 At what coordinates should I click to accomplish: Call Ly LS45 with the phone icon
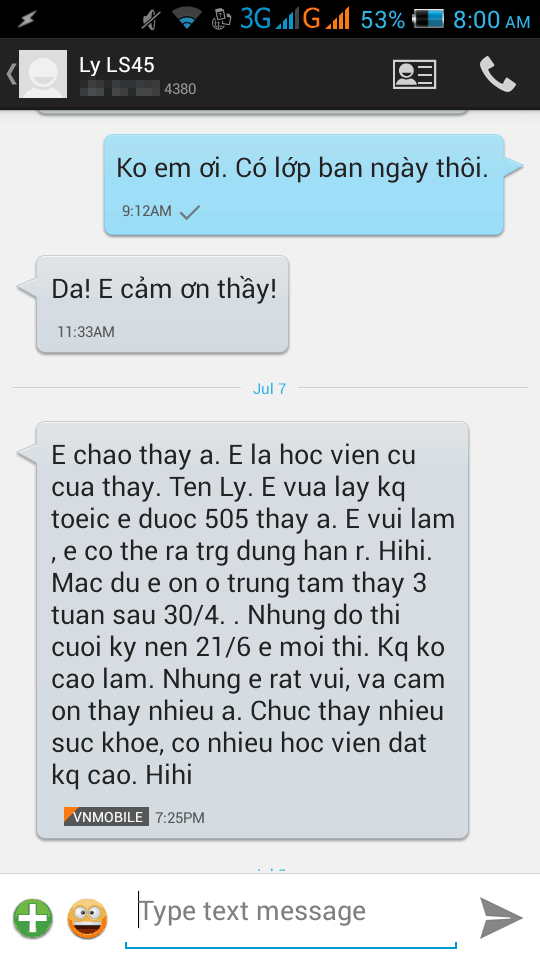pyautogui.click(x=498, y=74)
